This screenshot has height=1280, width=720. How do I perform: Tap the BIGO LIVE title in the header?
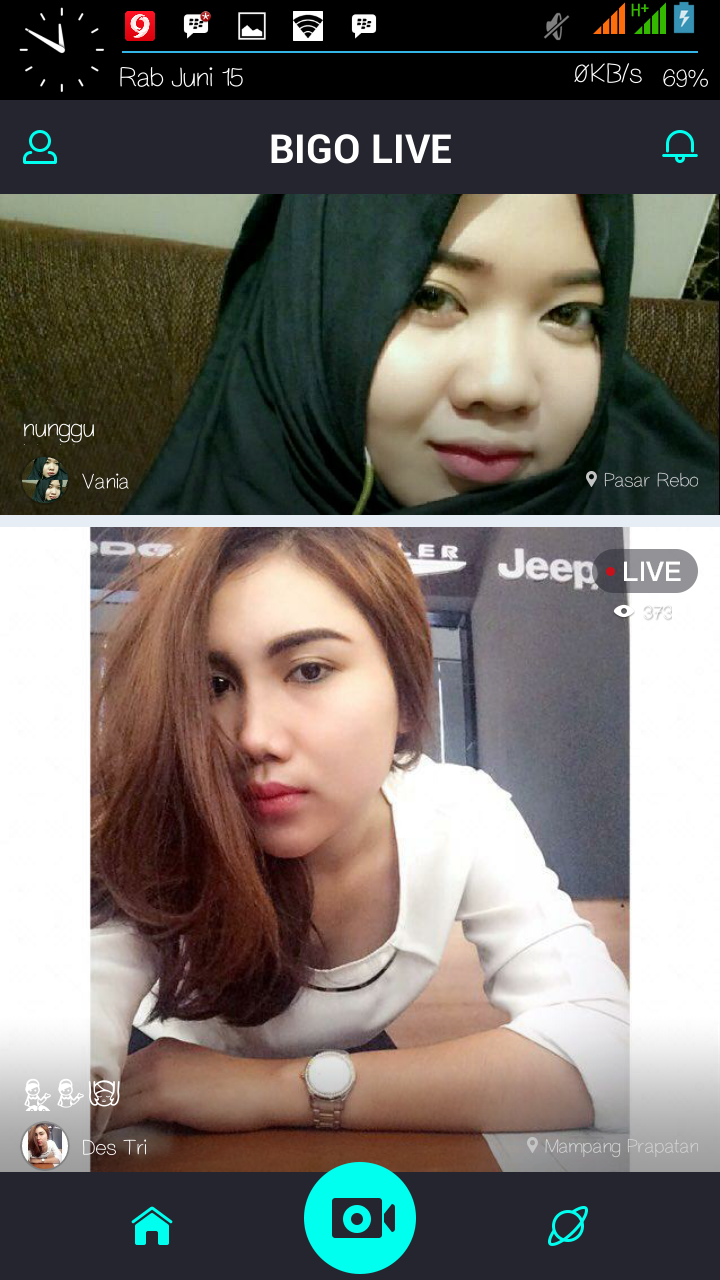[x=360, y=148]
